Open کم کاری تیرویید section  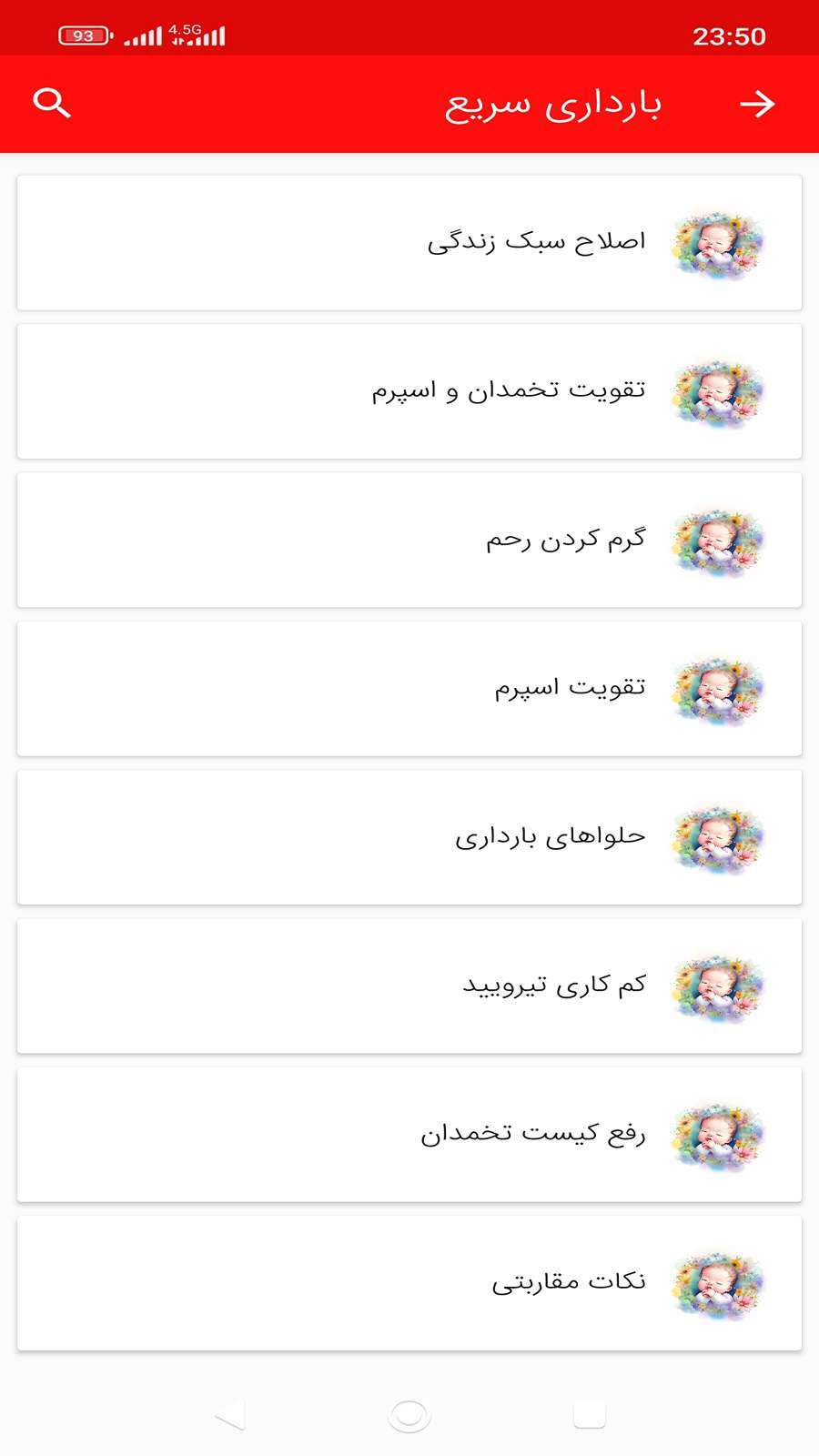(x=409, y=986)
